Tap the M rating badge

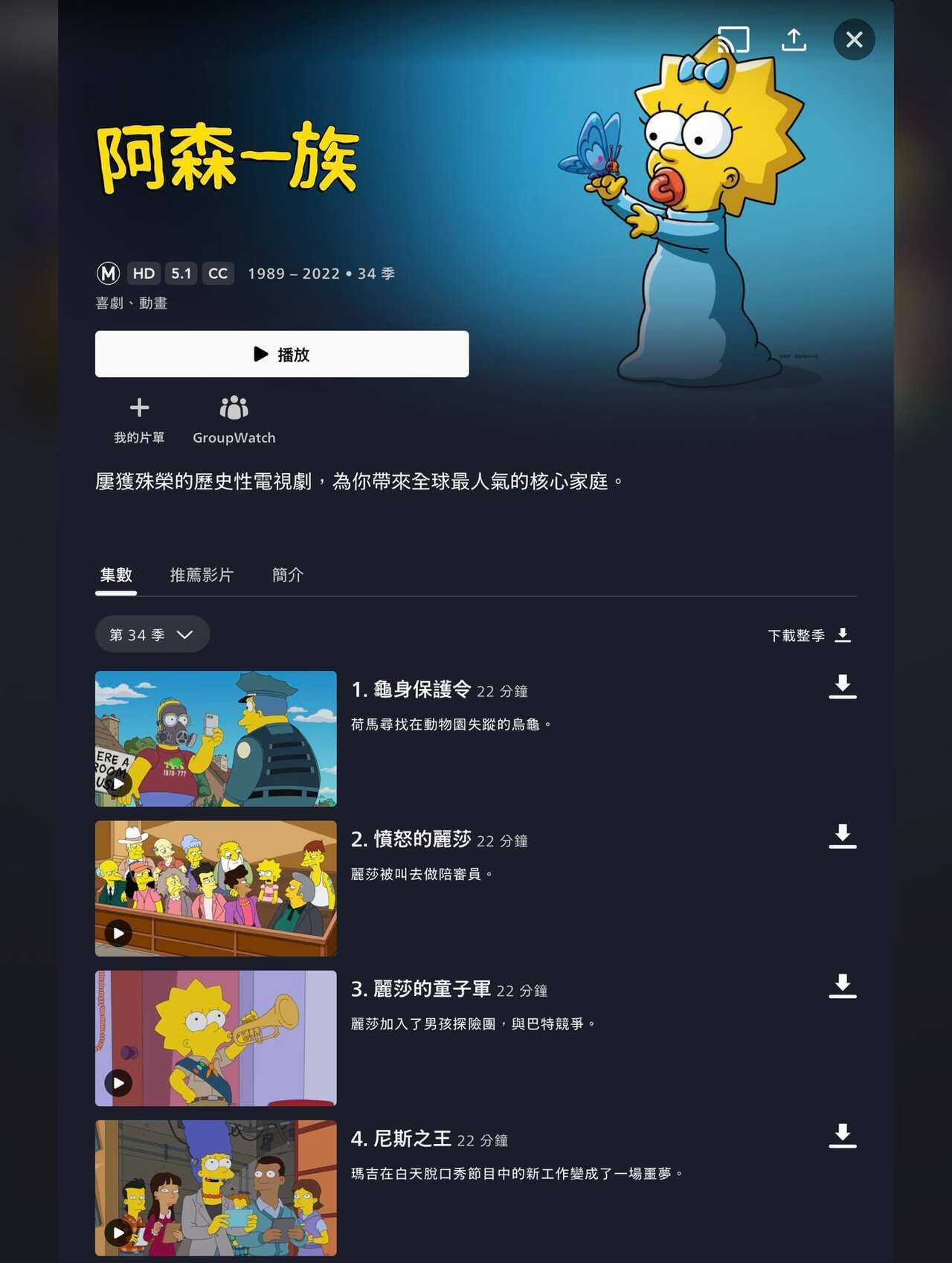pos(108,273)
